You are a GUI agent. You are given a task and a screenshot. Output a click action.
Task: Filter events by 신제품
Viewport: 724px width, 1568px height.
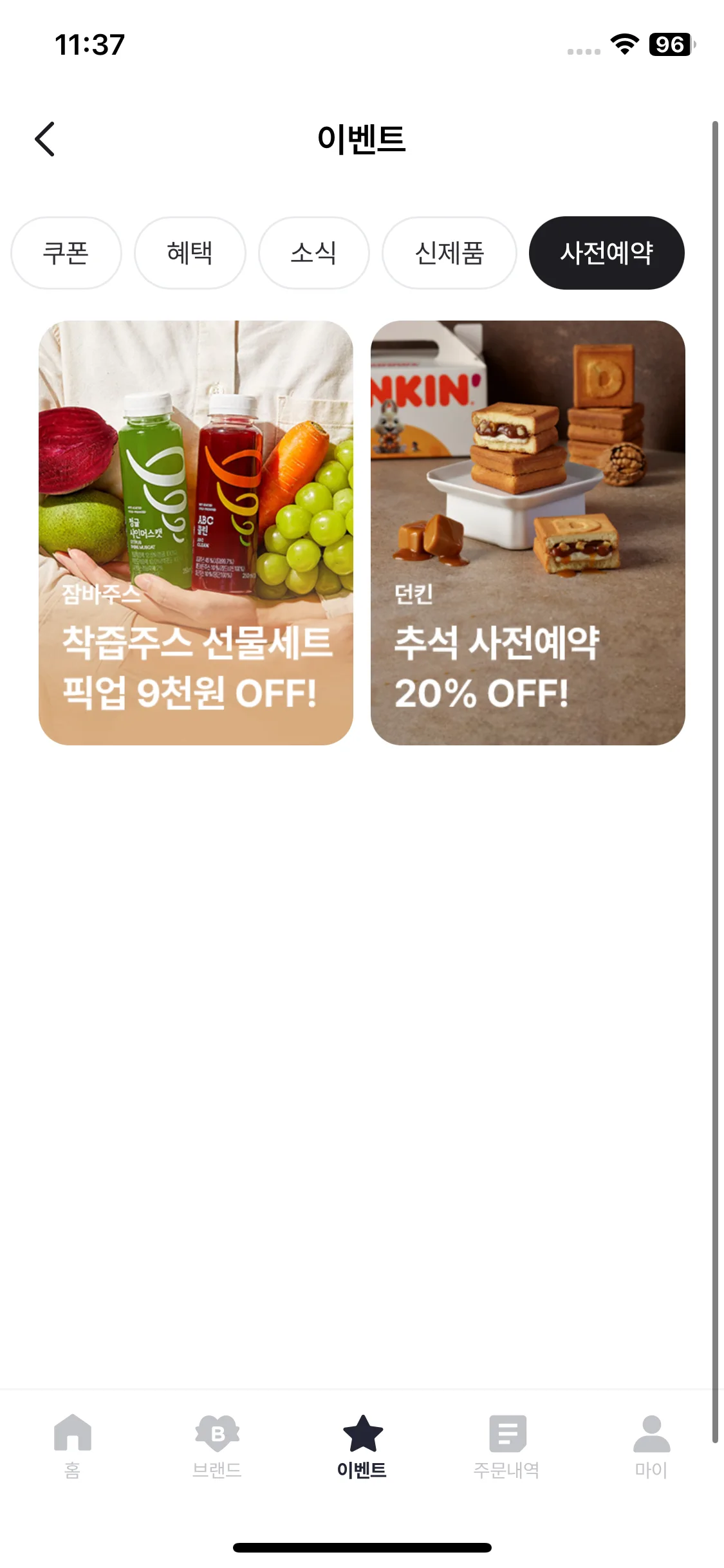(x=449, y=253)
